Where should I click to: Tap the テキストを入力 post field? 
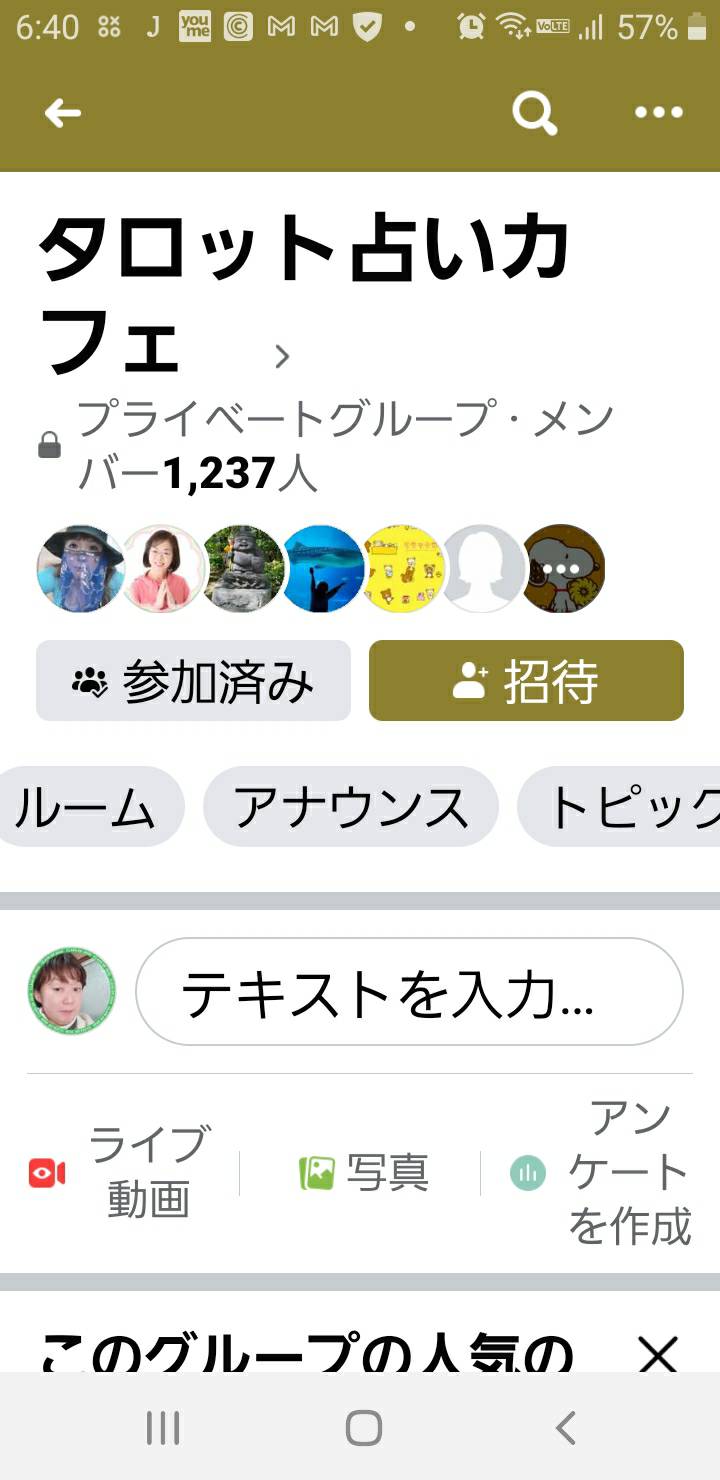(409, 992)
